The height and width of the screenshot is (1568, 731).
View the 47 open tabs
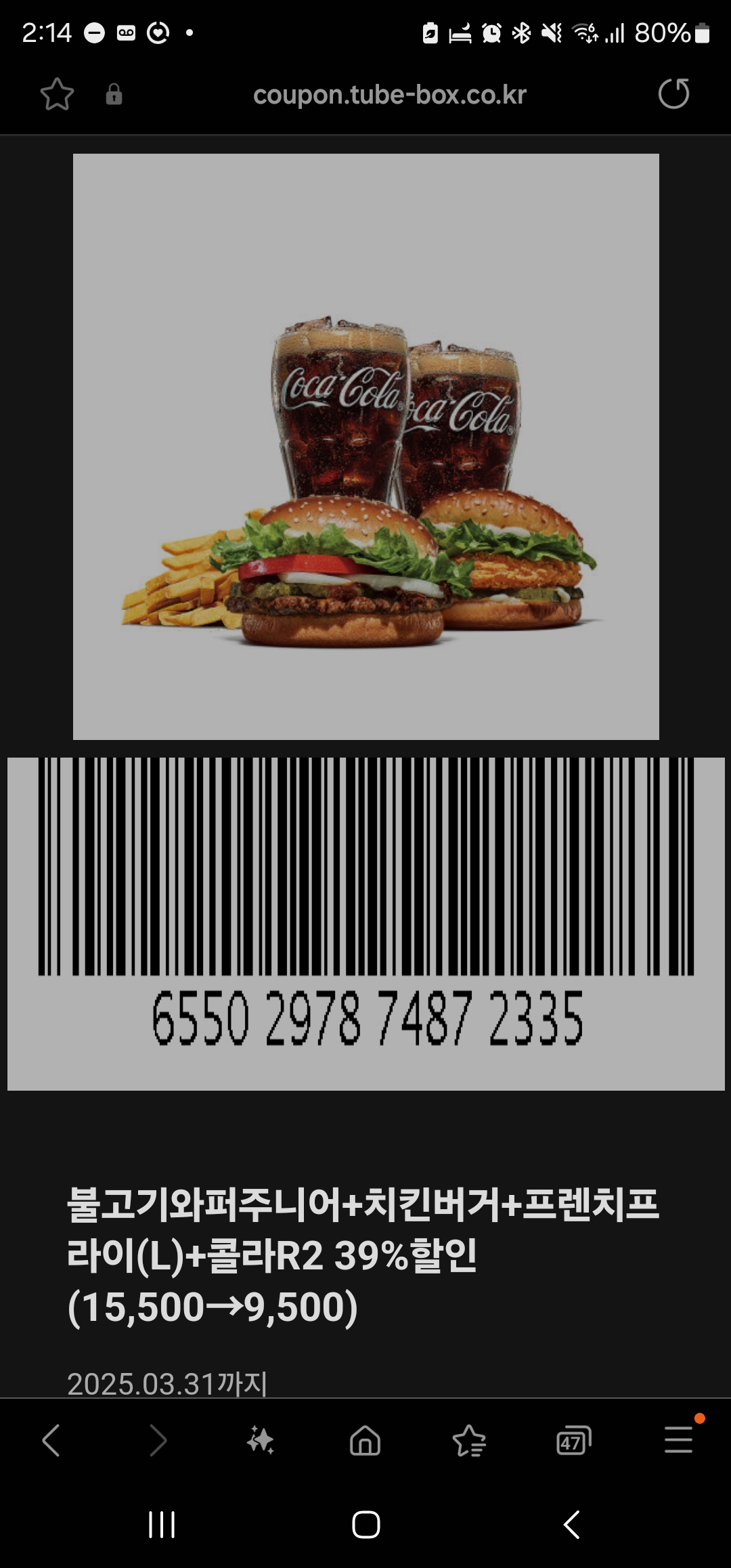click(573, 1440)
